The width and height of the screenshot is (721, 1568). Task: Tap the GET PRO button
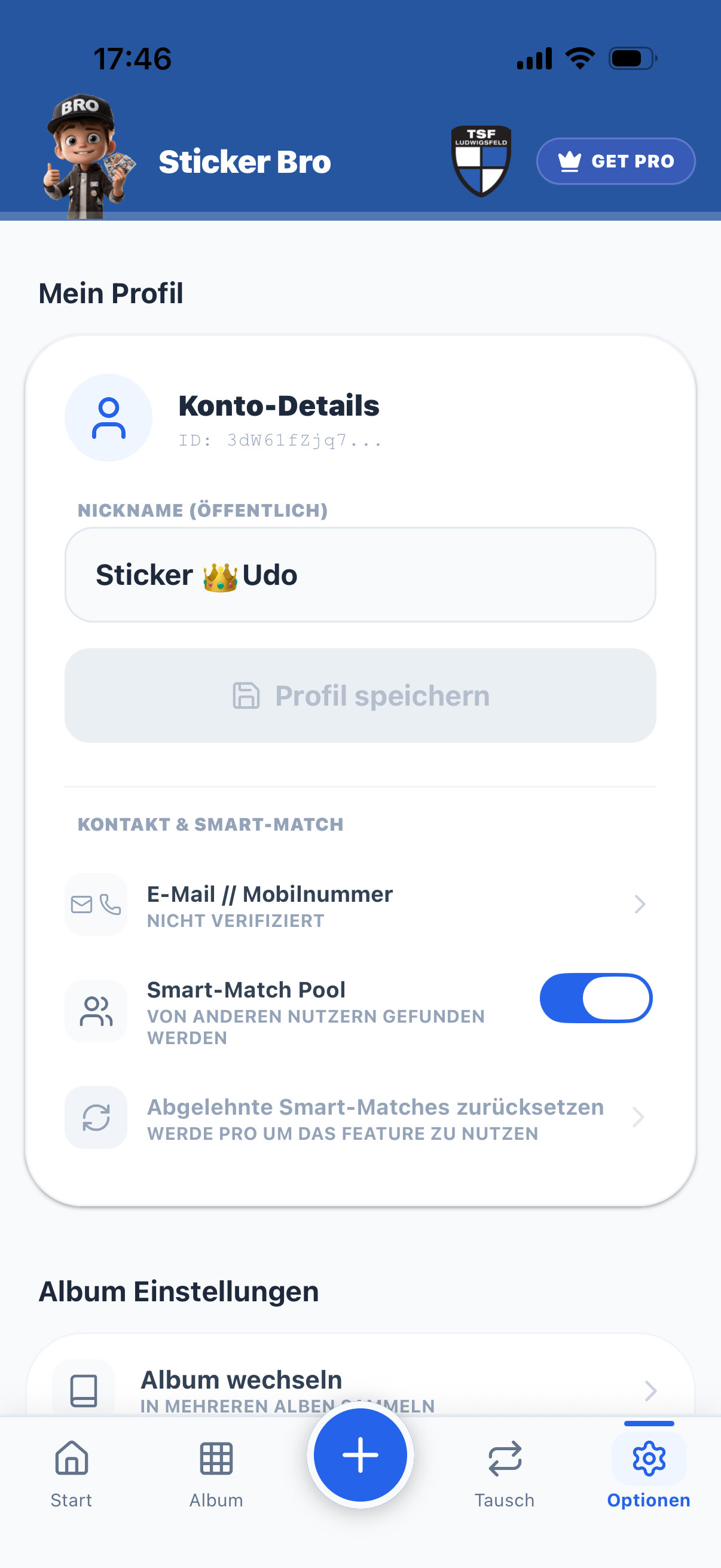[x=615, y=161]
